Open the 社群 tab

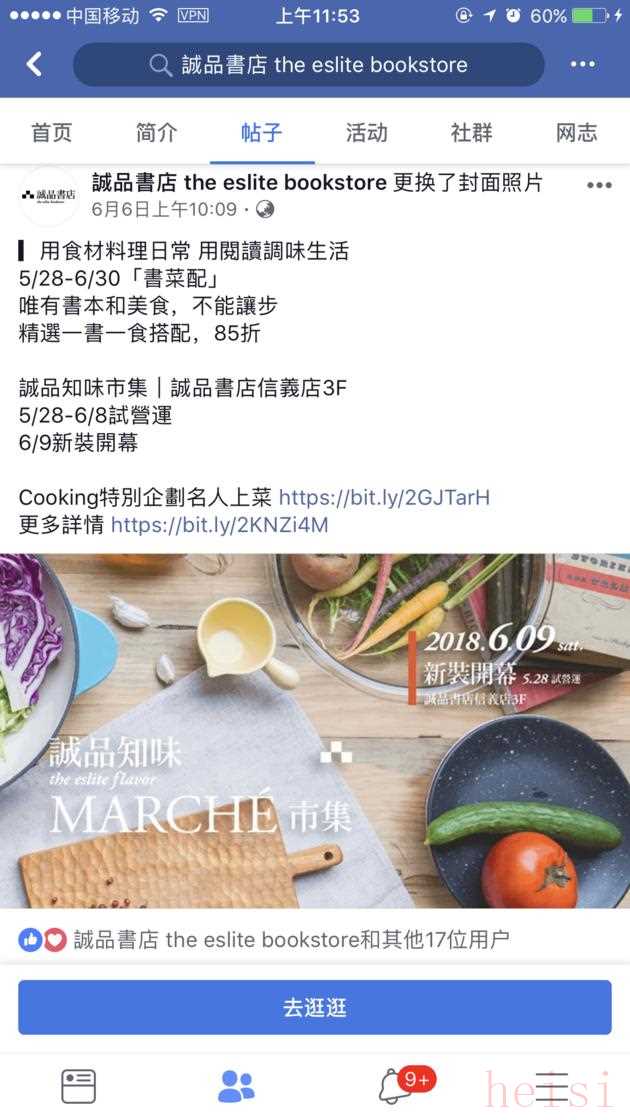(x=471, y=132)
